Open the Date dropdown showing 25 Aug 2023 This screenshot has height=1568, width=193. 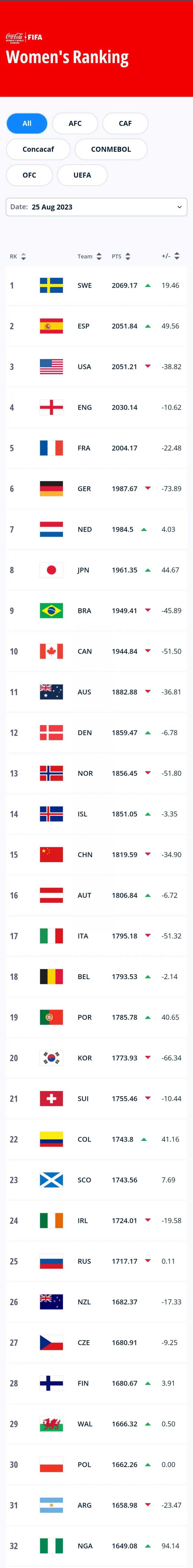click(96, 207)
